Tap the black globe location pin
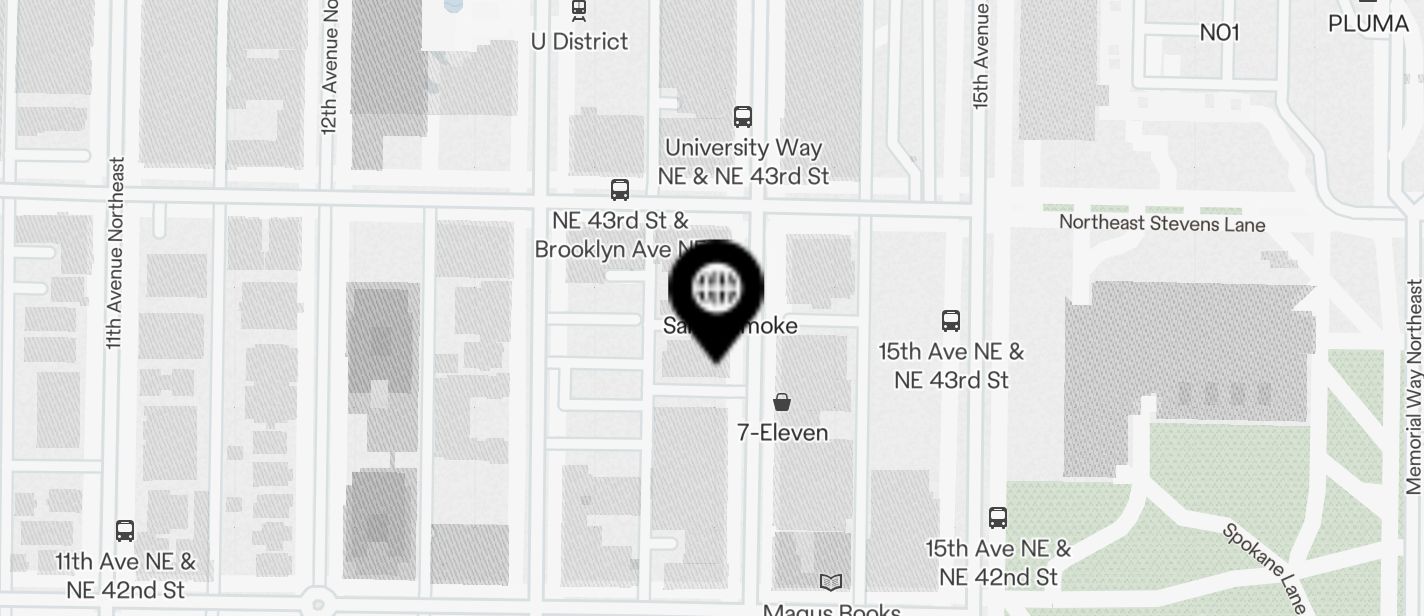The height and width of the screenshot is (616, 1424). tap(716, 290)
